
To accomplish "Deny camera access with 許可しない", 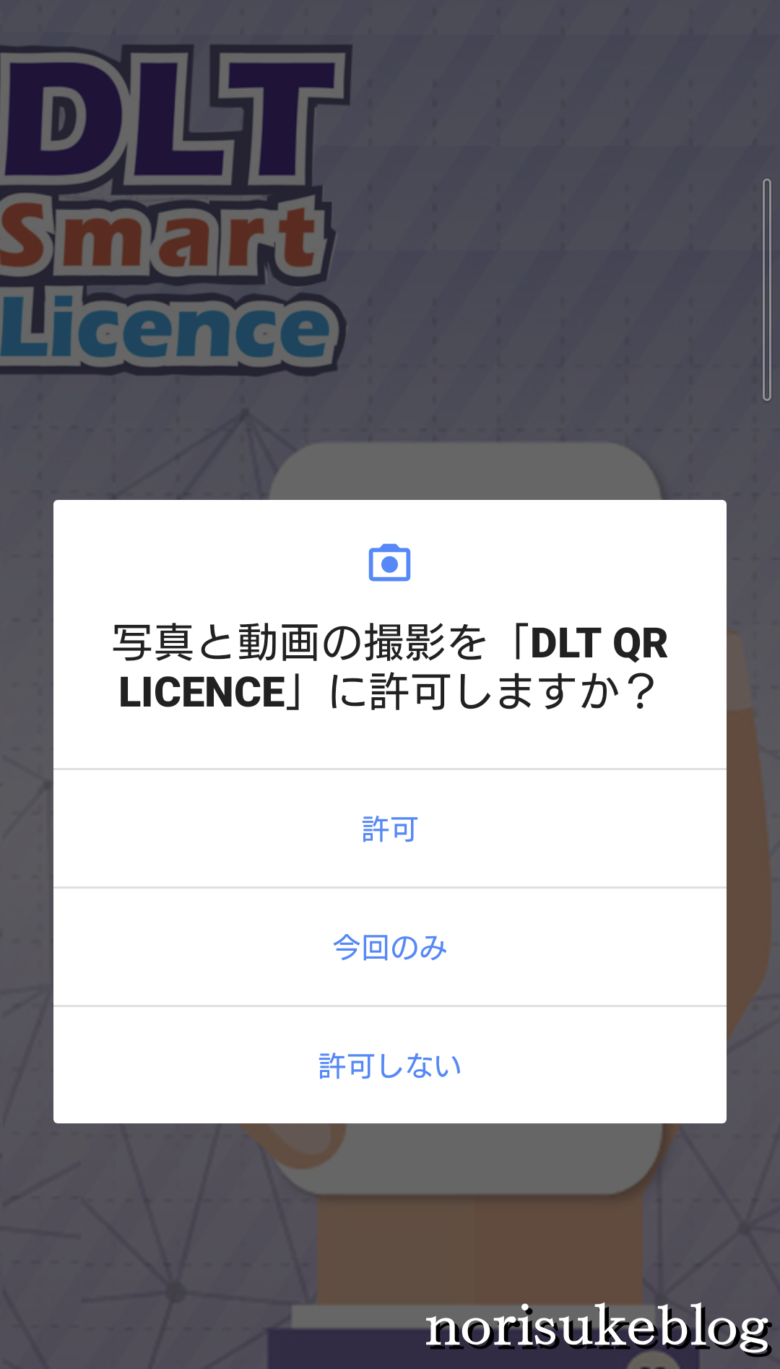I will pos(389,1065).
